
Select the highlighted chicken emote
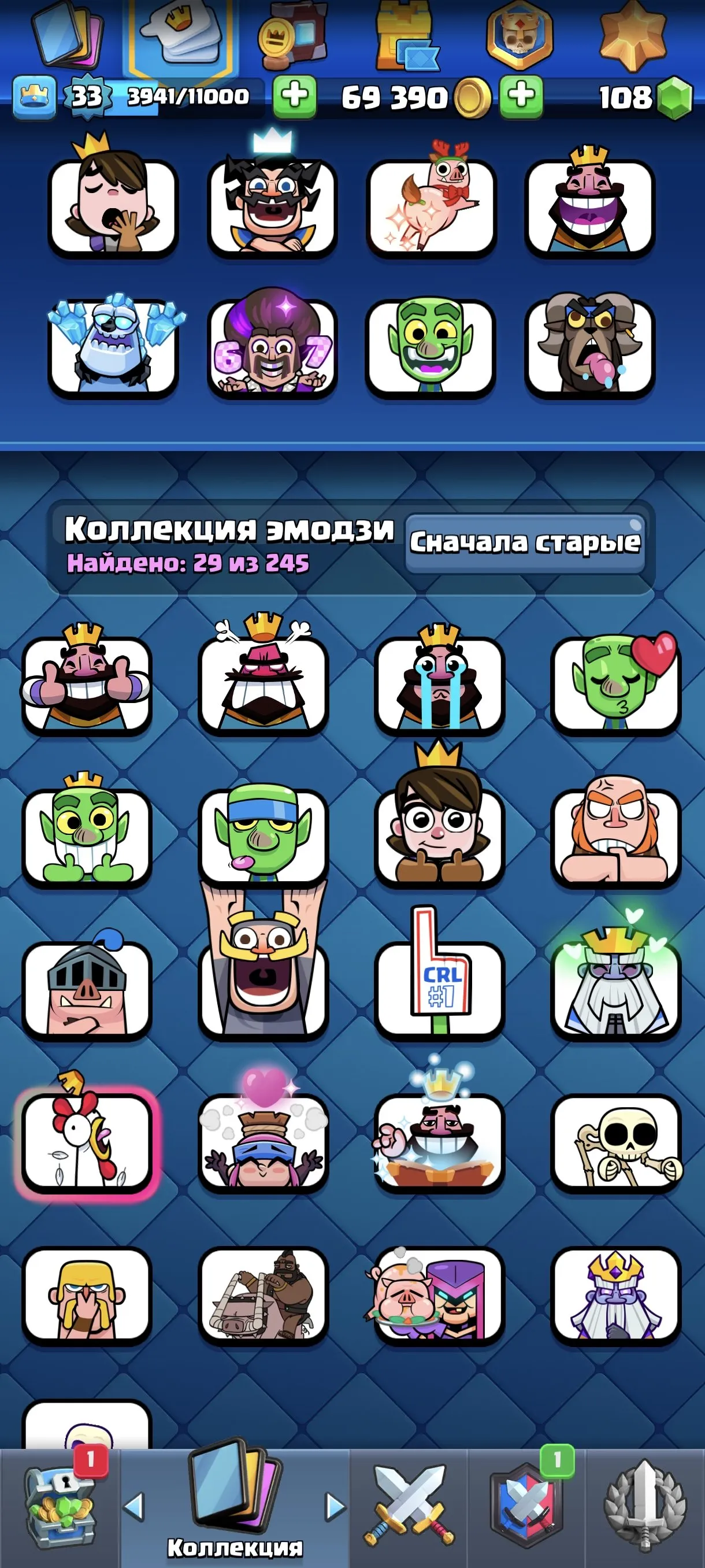(x=86, y=1145)
